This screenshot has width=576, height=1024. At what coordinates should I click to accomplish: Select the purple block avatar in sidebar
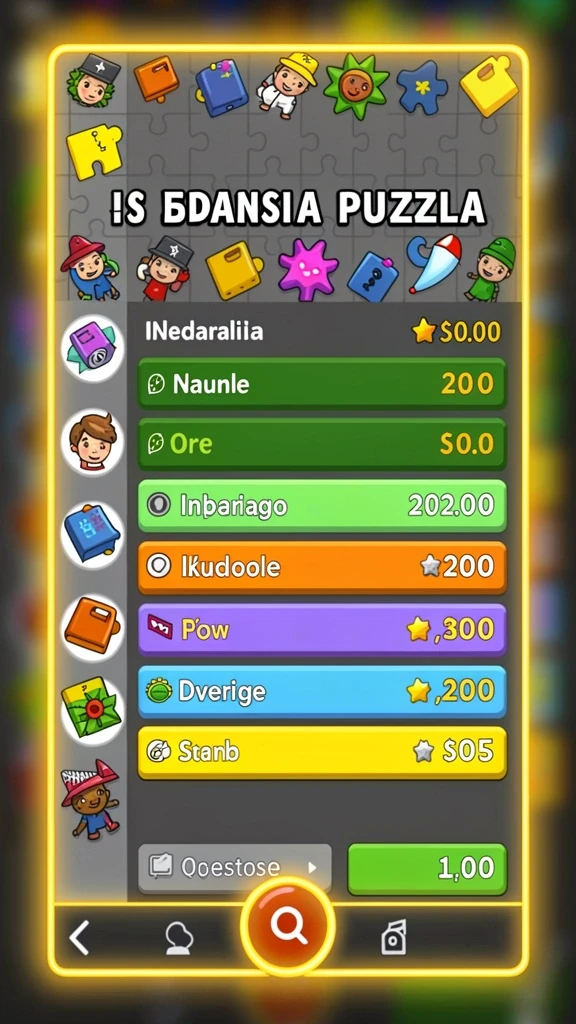[93, 349]
